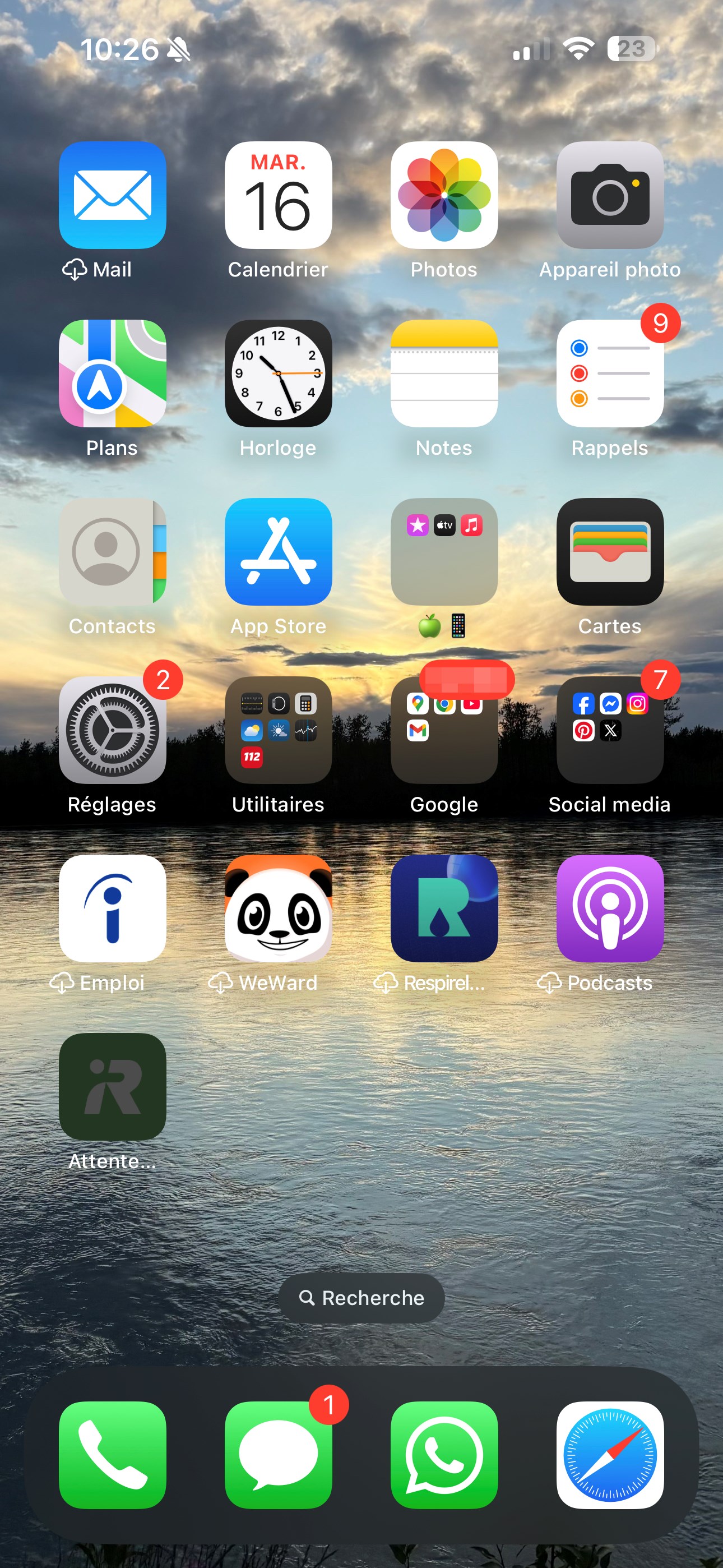The width and height of the screenshot is (723, 1568).
Task: Launch the Calendrier app
Action: pos(278,195)
